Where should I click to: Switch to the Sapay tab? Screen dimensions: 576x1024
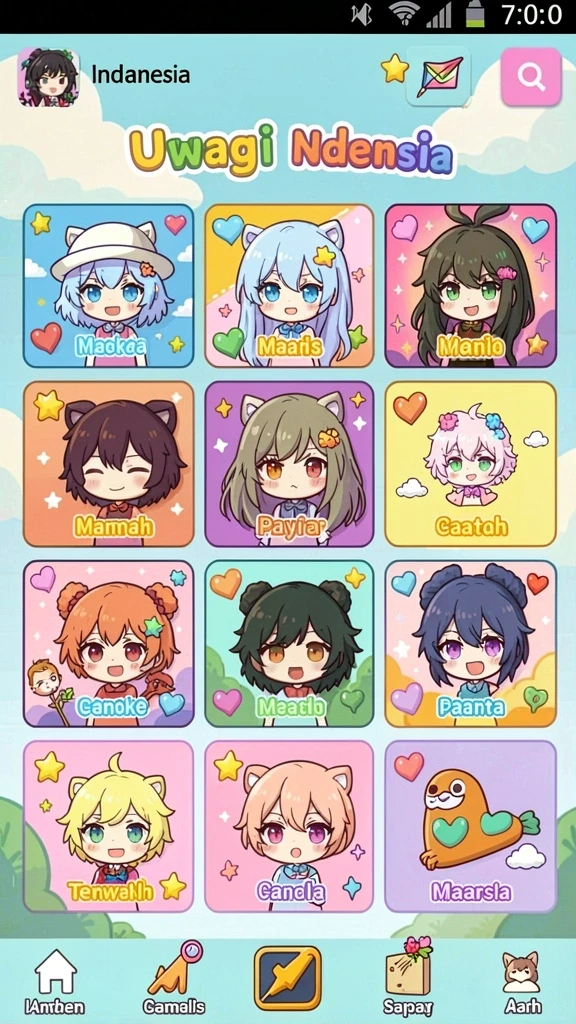(408, 978)
